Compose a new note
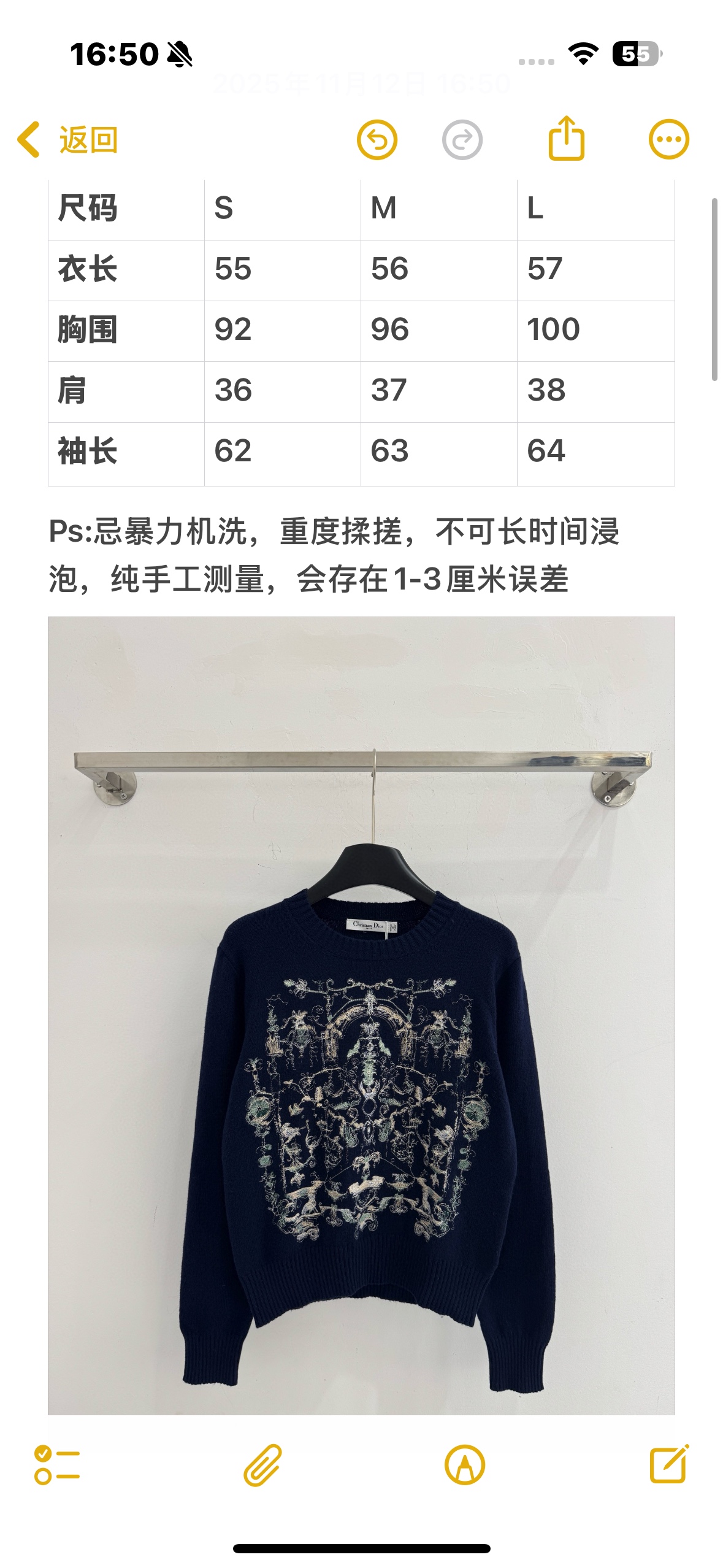The height and width of the screenshot is (1568, 723). point(668,1465)
